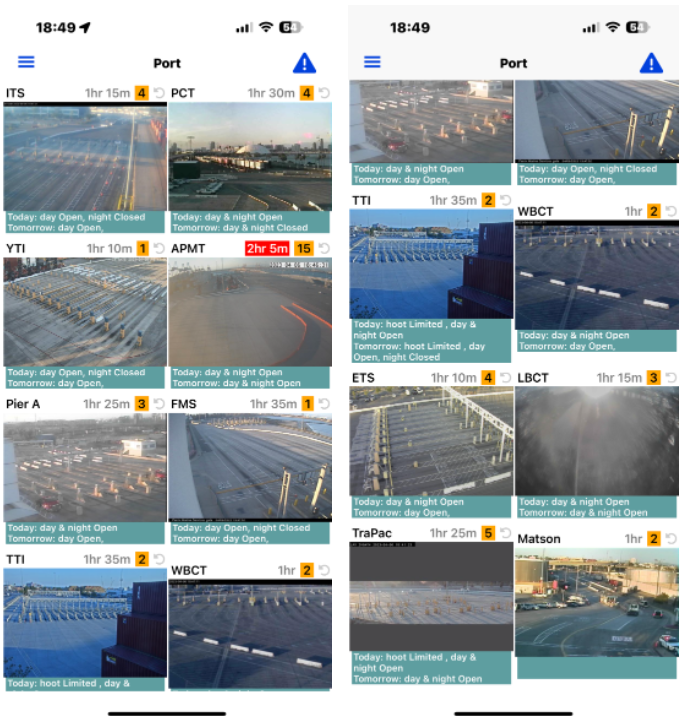The width and height of the screenshot is (682, 720).
Task: View the Pier A camera feed
Action: click(85, 467)
